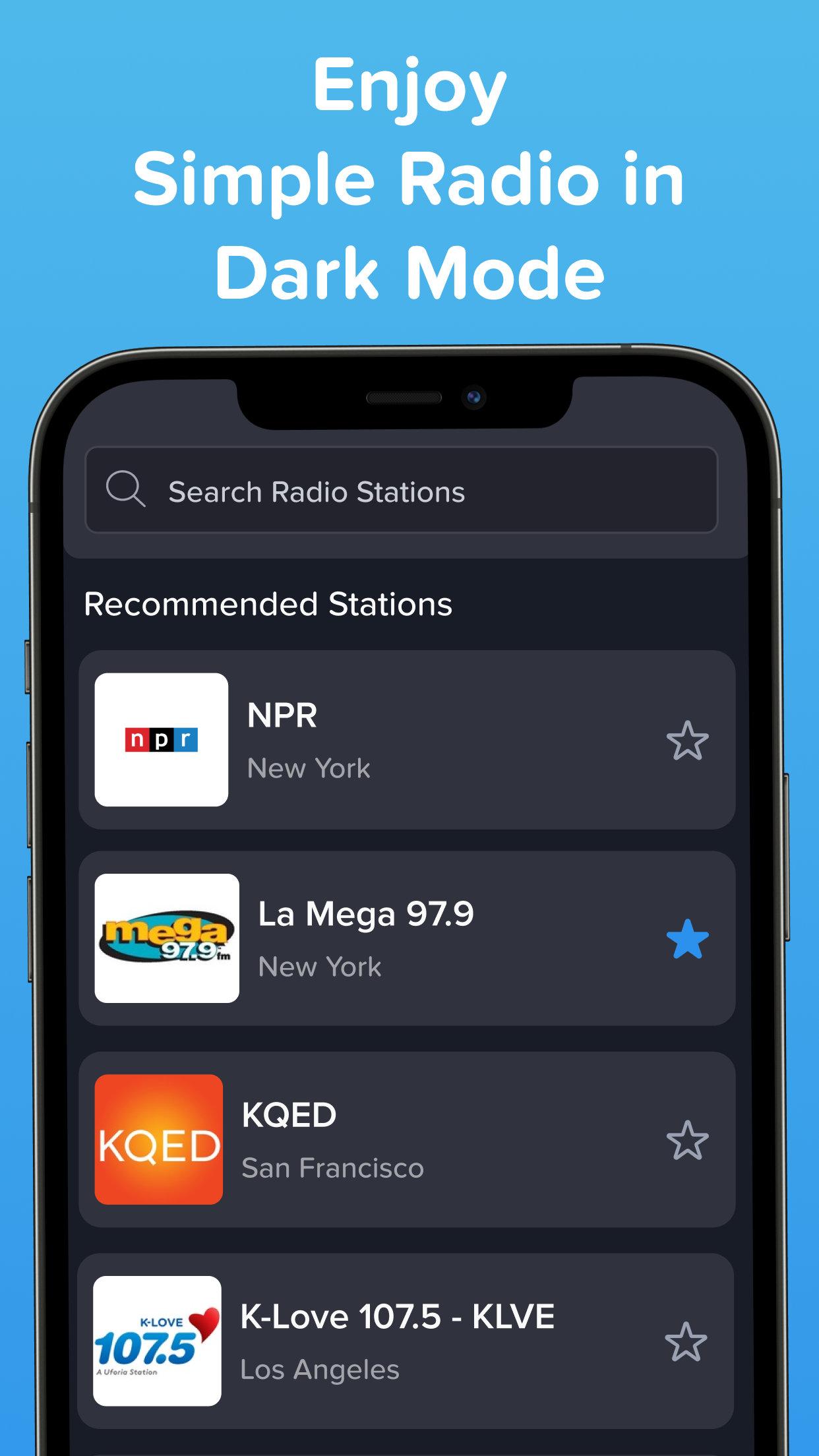Image resolution: width=819 pixels, height=1456 pixels.
Task: Click the KQED station logo
Action: point(158,1140)
